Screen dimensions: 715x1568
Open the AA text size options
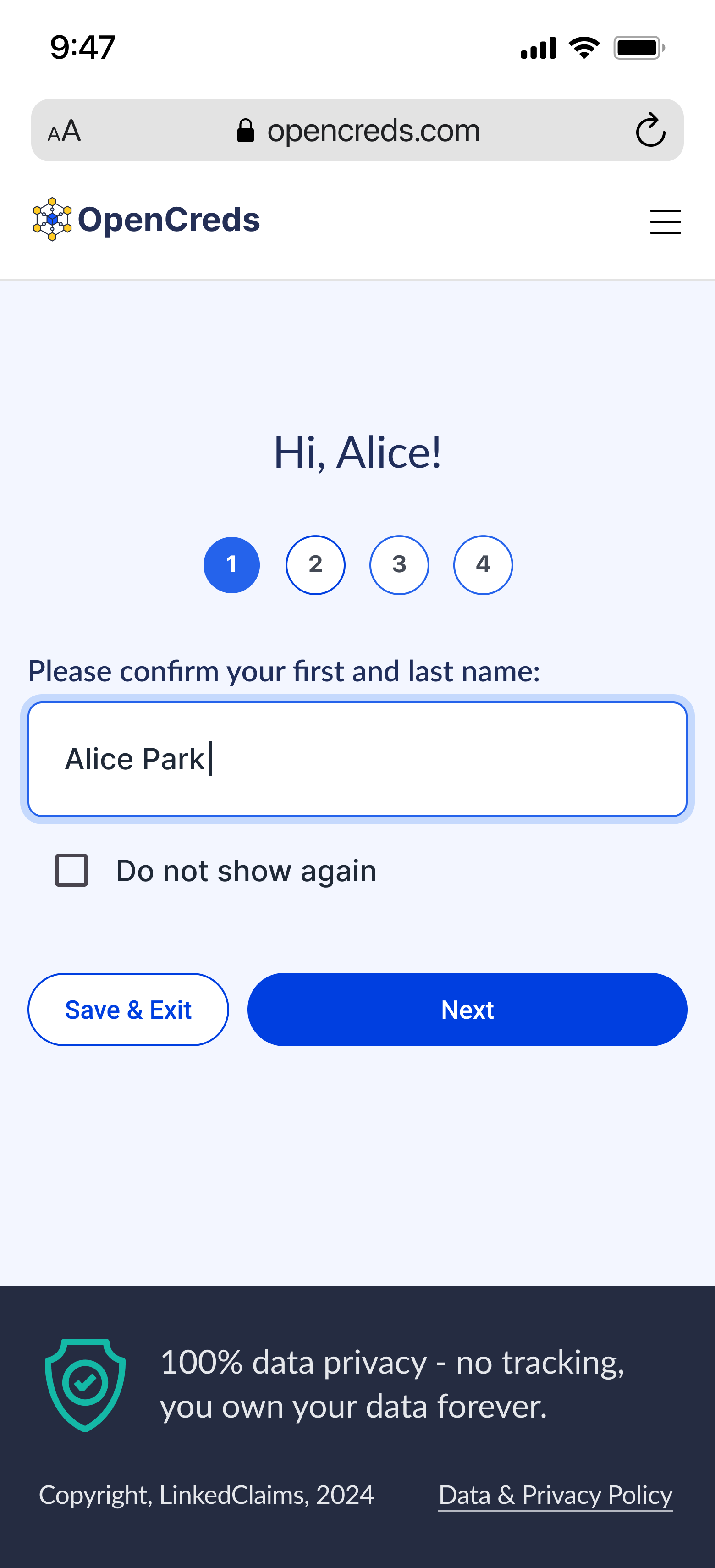tap(65, 131)
